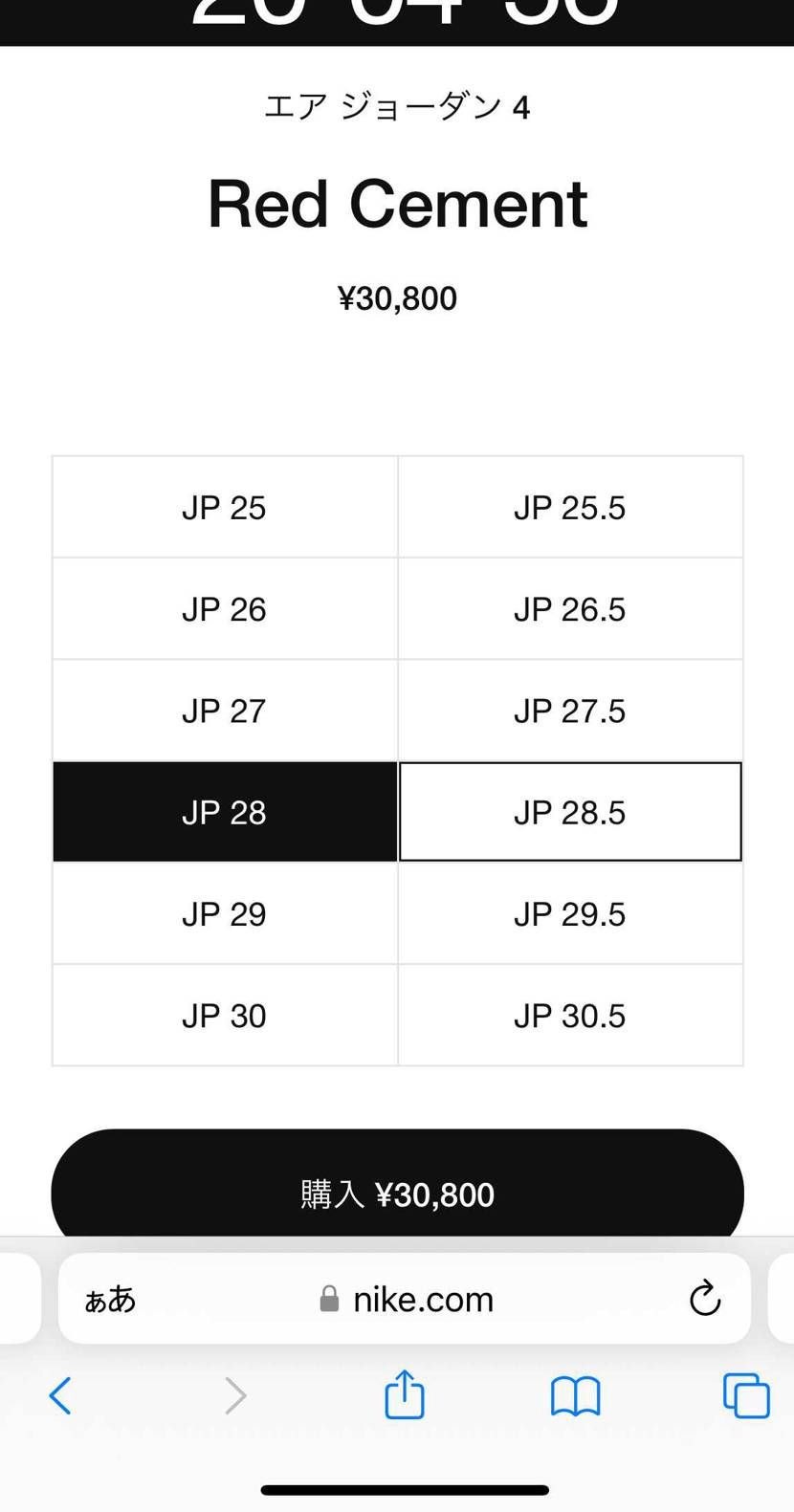Go back to the previous page
The height and width of the screenshot is (1512, 794).
tap(60, 1396)
